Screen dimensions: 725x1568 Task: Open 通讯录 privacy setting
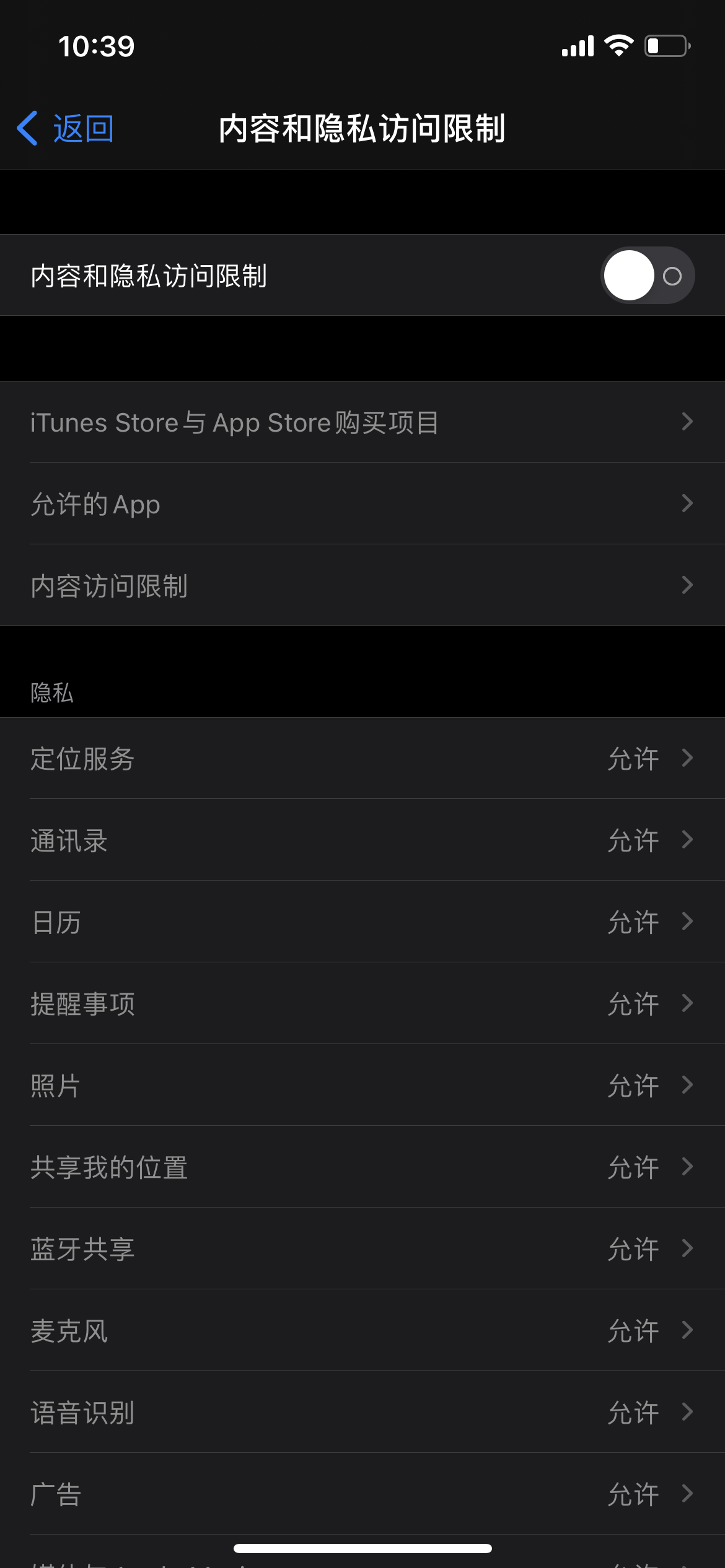(x=362, y=840)
